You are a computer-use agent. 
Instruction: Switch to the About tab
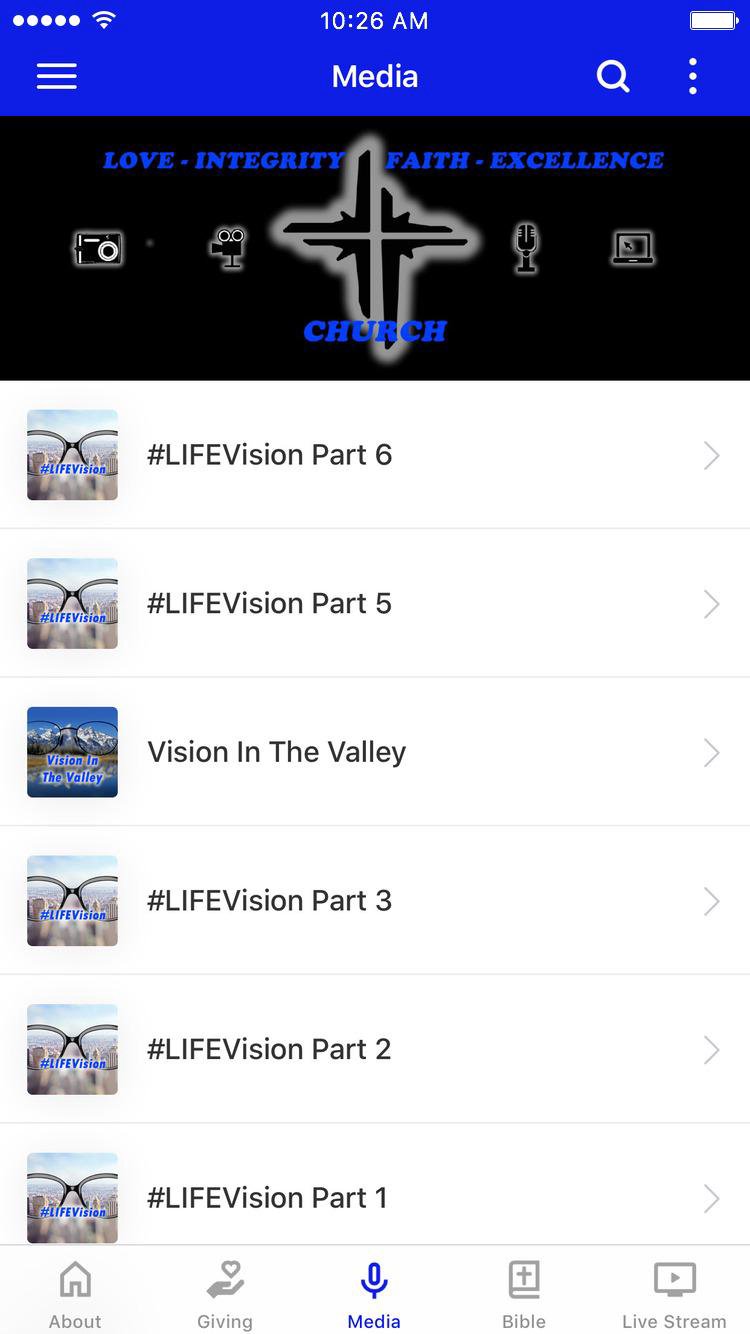[x=75, y=1294]
